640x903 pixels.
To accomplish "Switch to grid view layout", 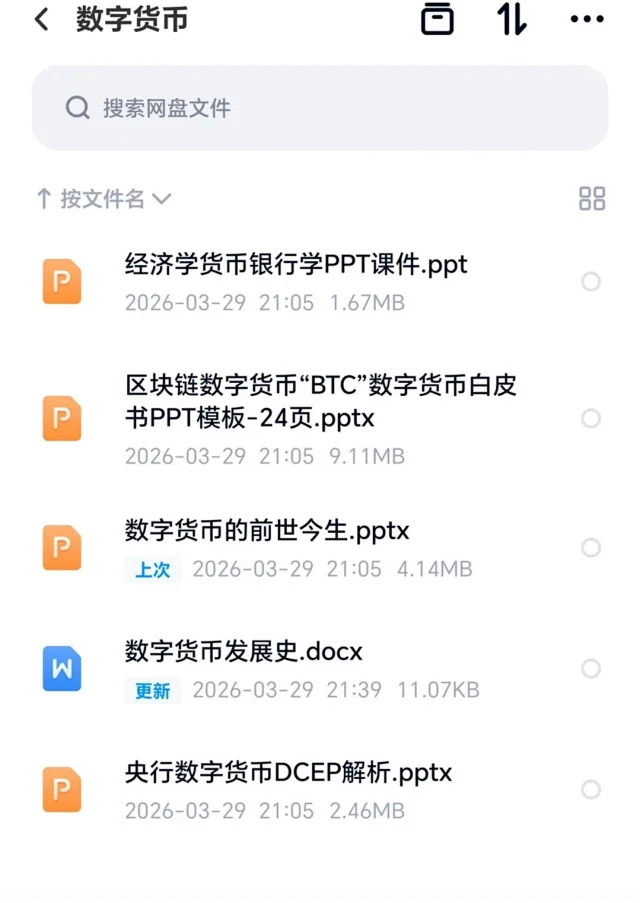I will tap(592, 198).
